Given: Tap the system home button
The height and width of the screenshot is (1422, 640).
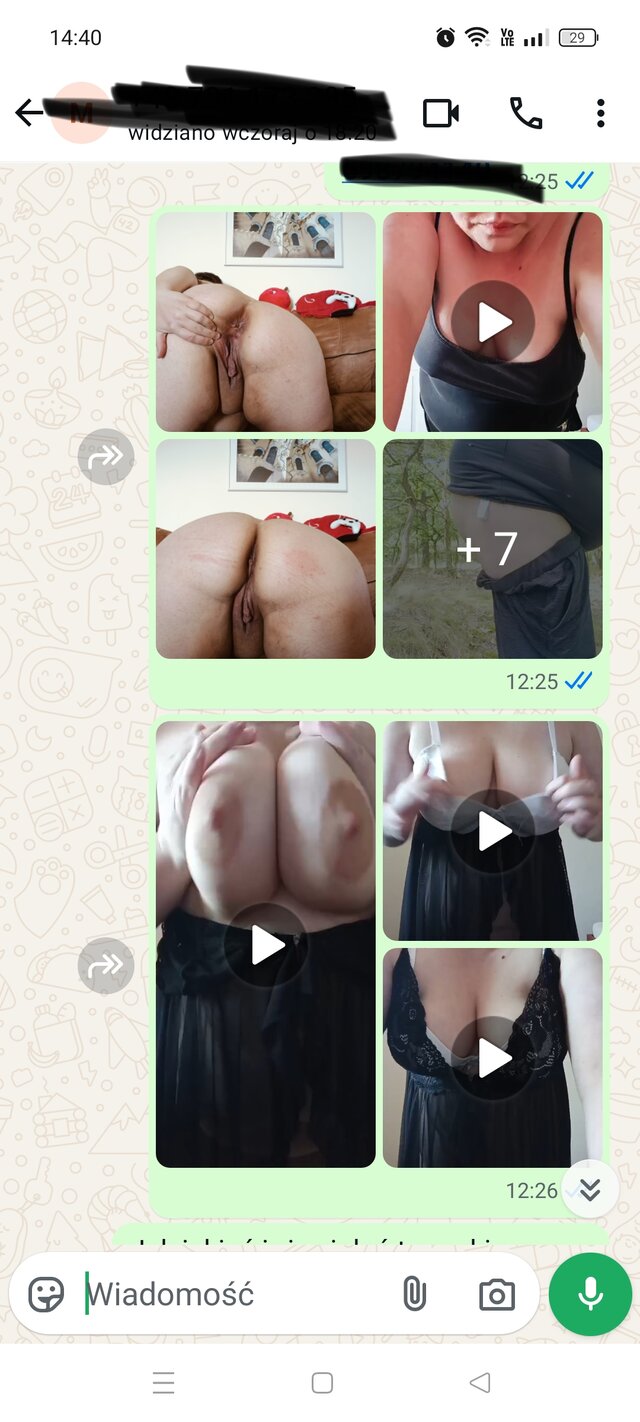Looking at the screenshot, I should coord(322,1383).
